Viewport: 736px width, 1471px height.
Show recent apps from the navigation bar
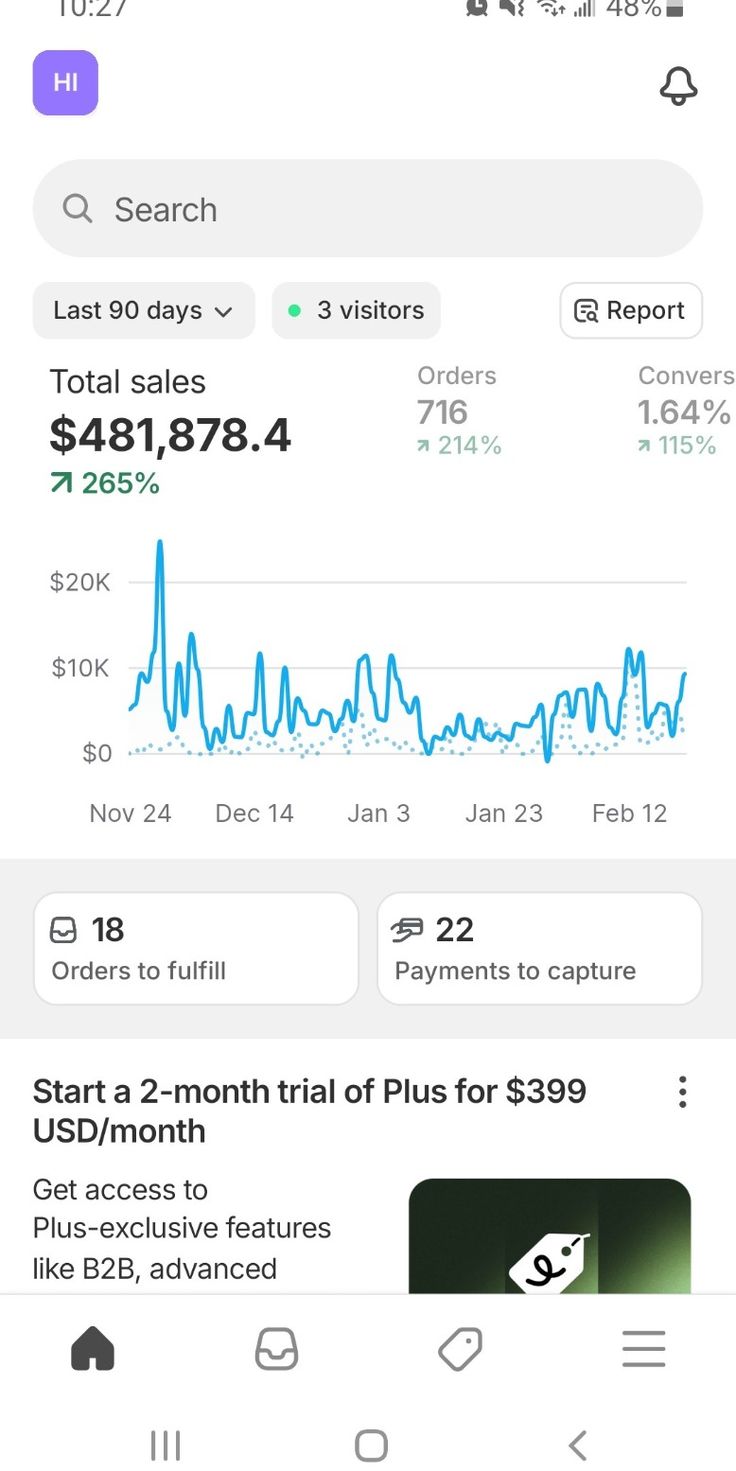click(x=165, y=1445)
